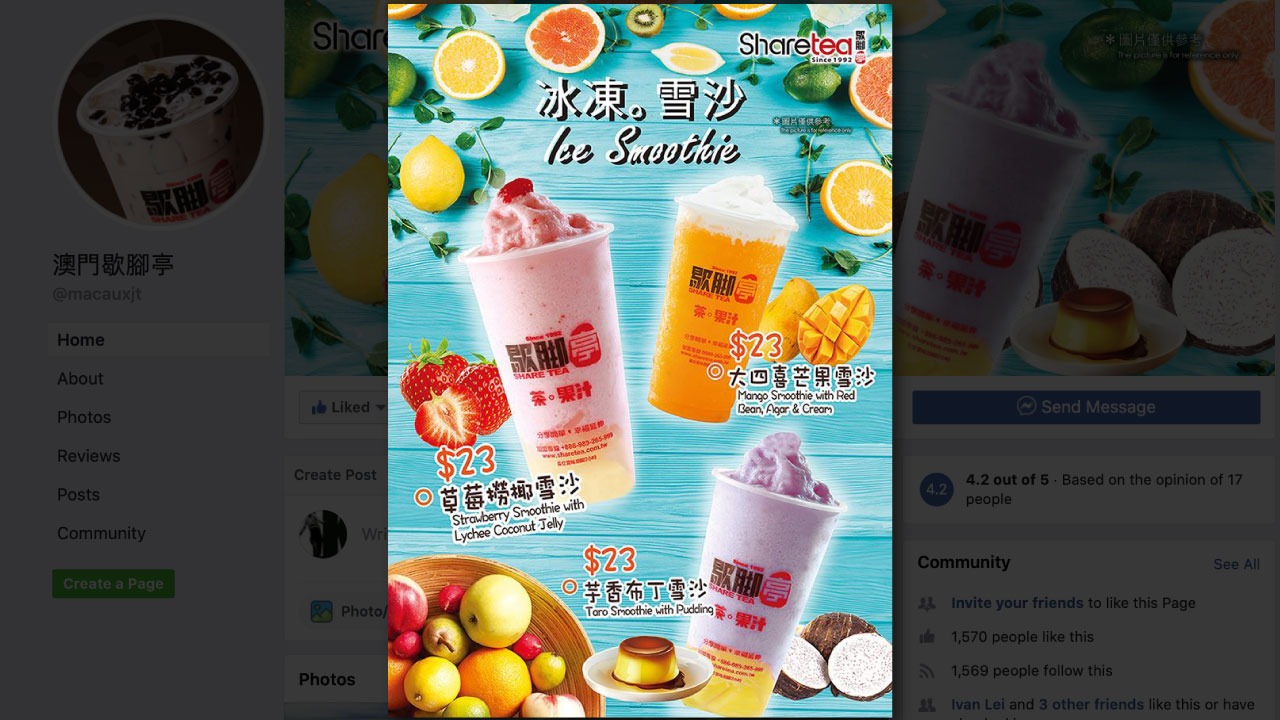Send Message to this page
The height and width of the screenshot is (720, 1280).
point(1085,407)
